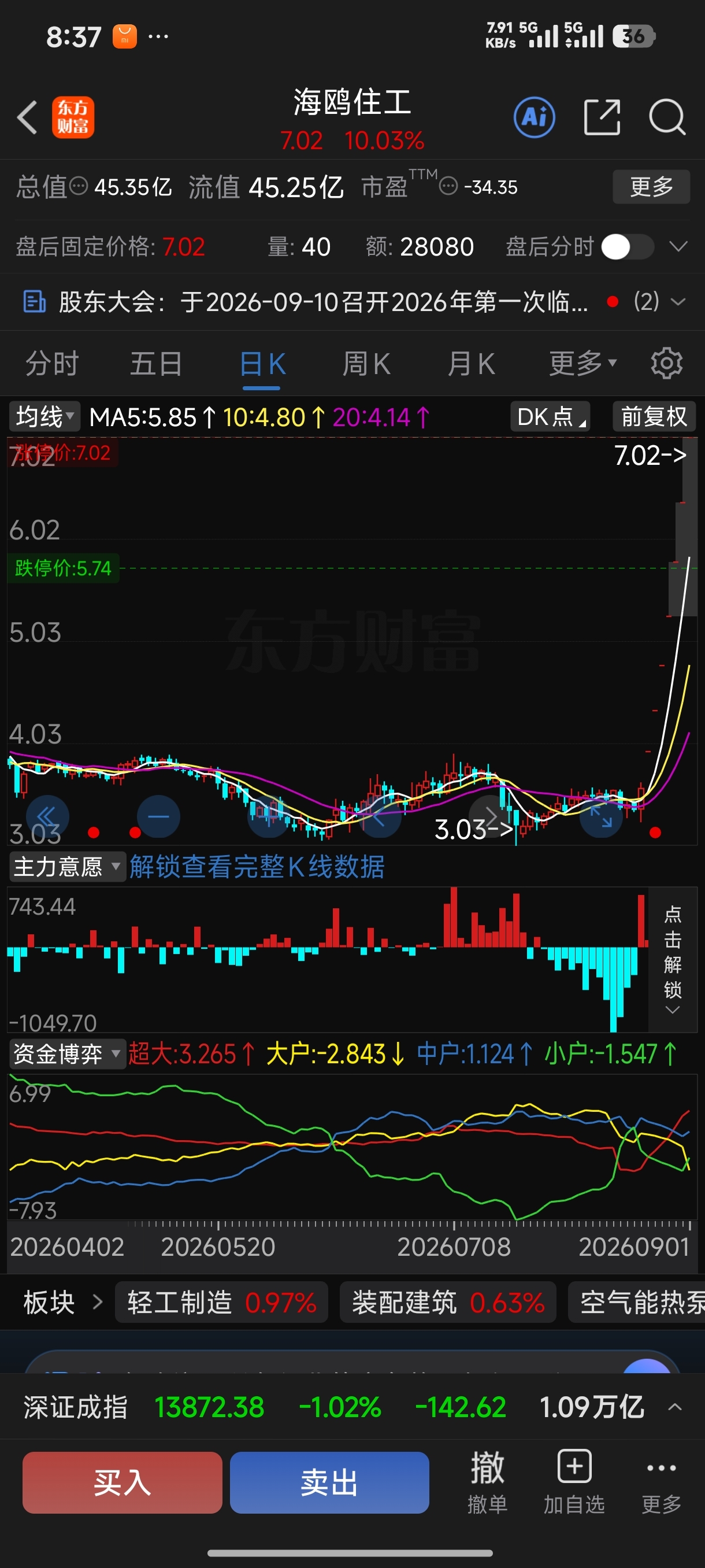Tap 更多 next to 市盈 figures
705x1568 pixels.
point(651,186)
